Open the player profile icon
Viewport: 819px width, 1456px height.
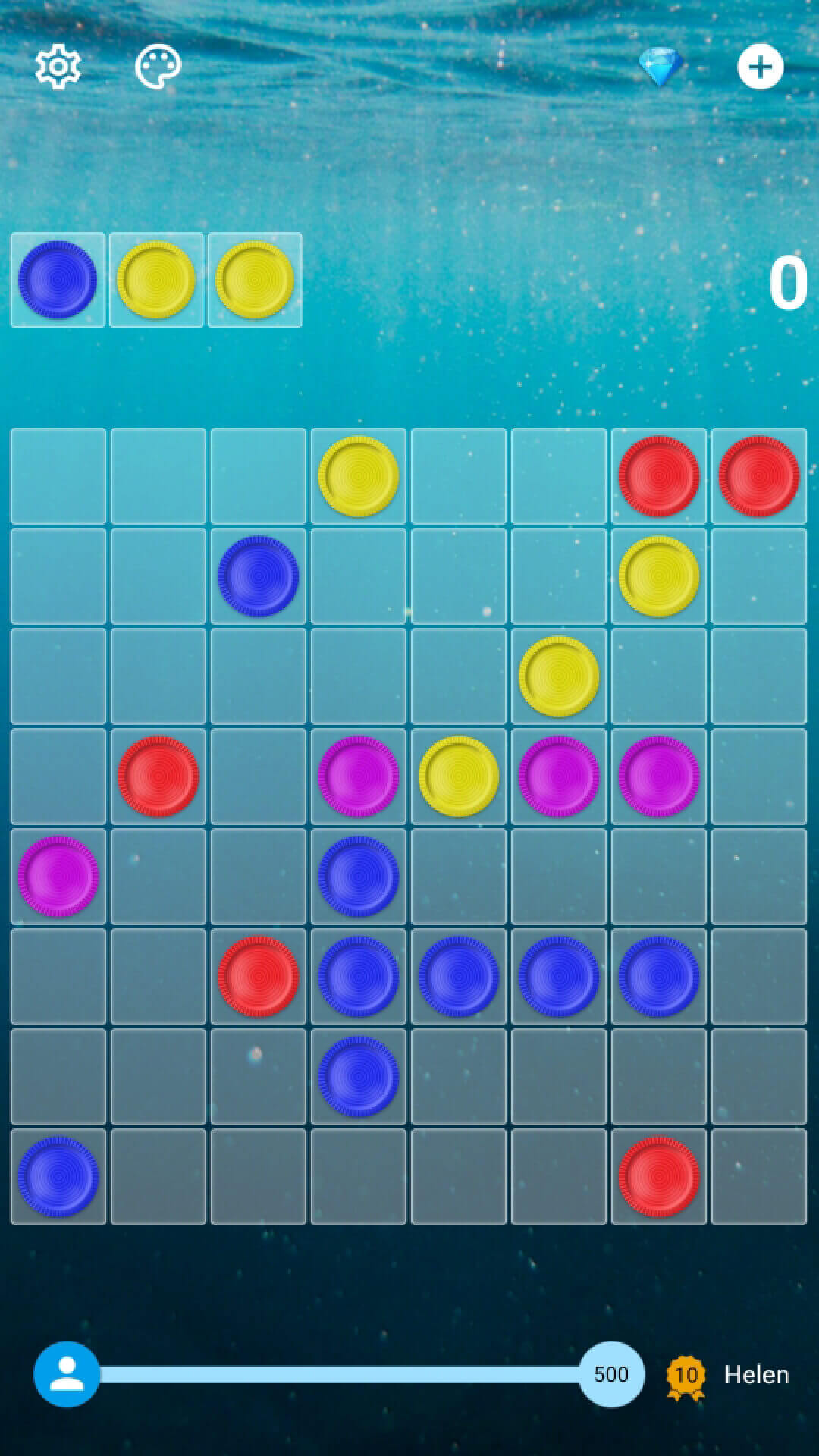(67, 1374)
